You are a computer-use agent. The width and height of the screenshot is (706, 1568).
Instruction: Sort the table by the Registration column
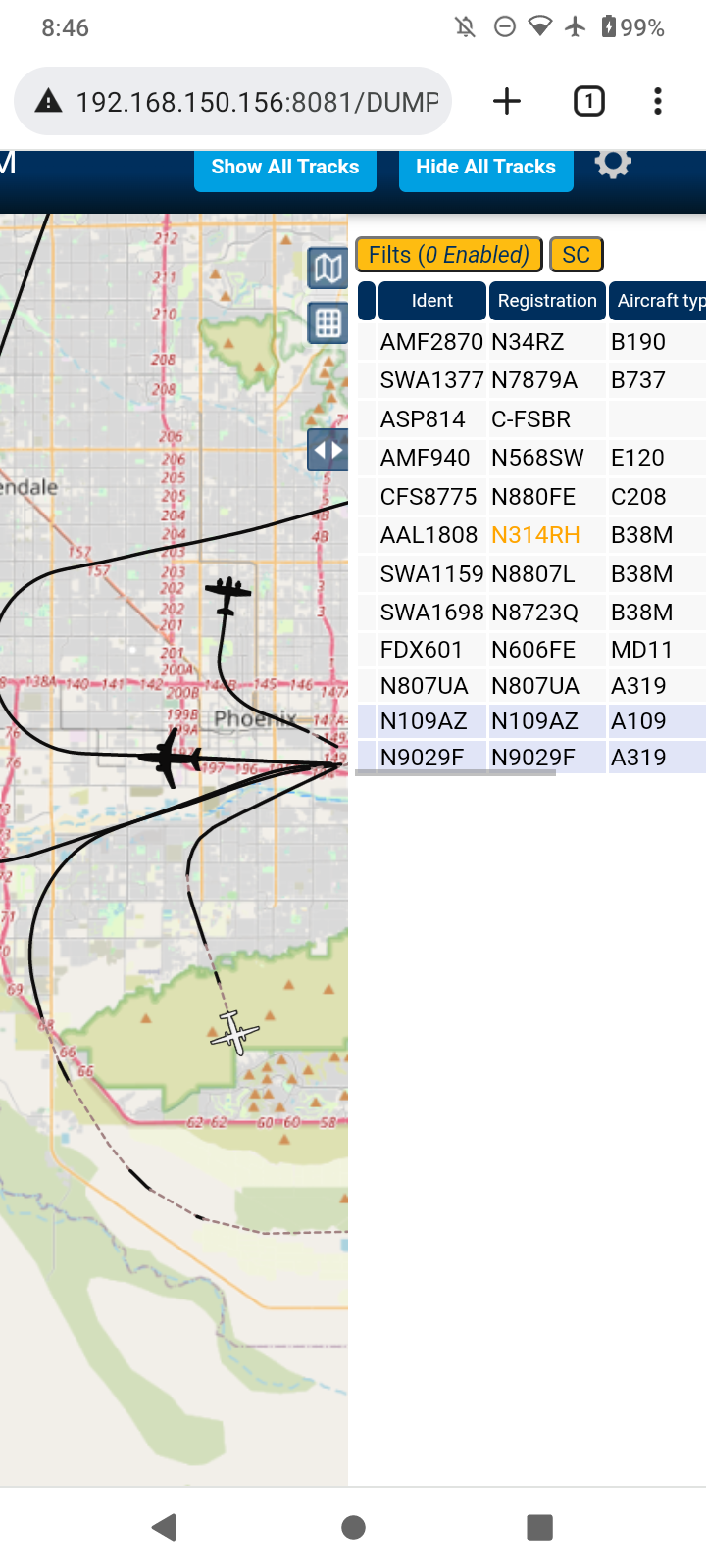(547, 301)
